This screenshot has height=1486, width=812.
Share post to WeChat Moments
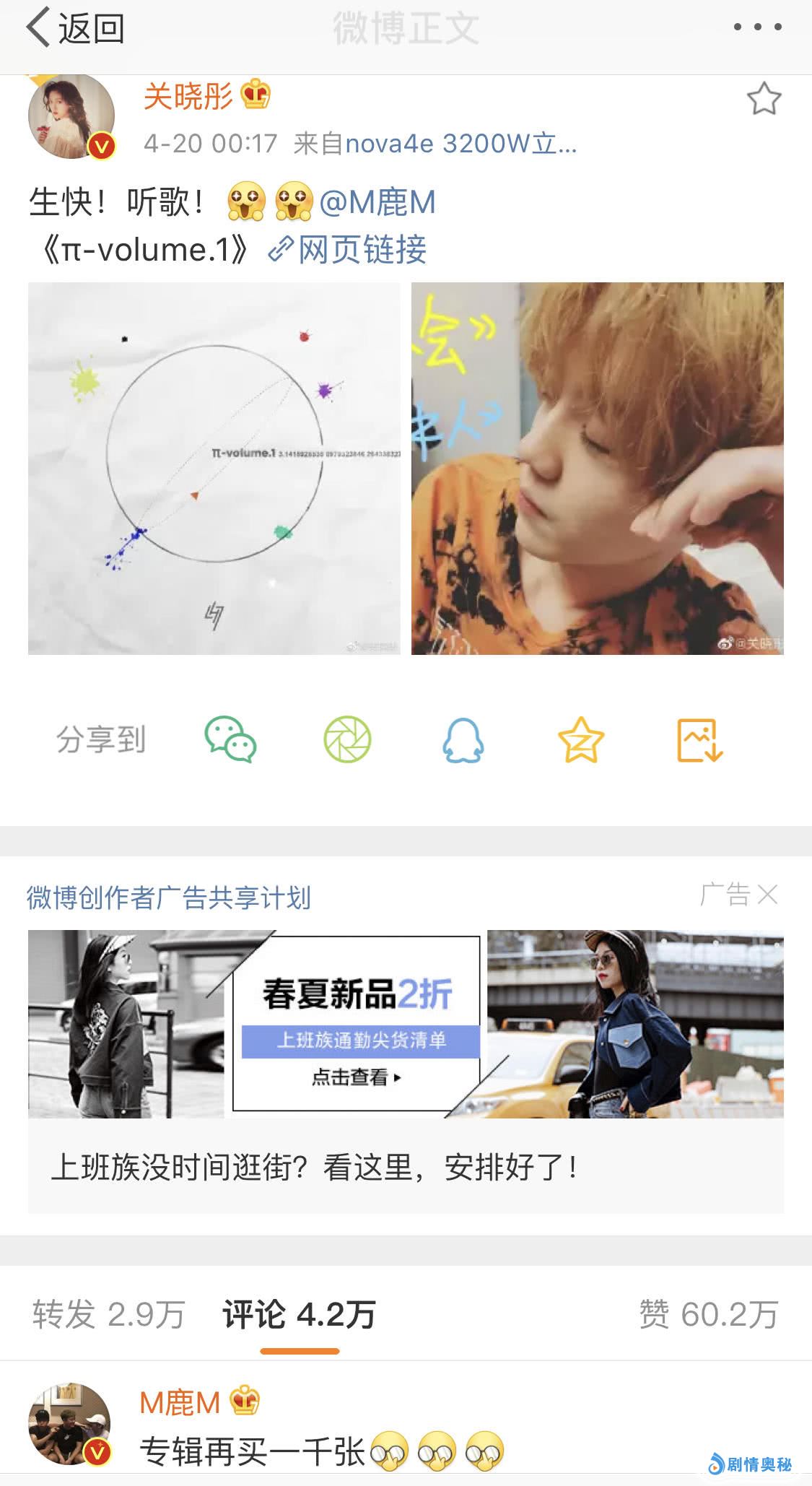pos(347,739)
